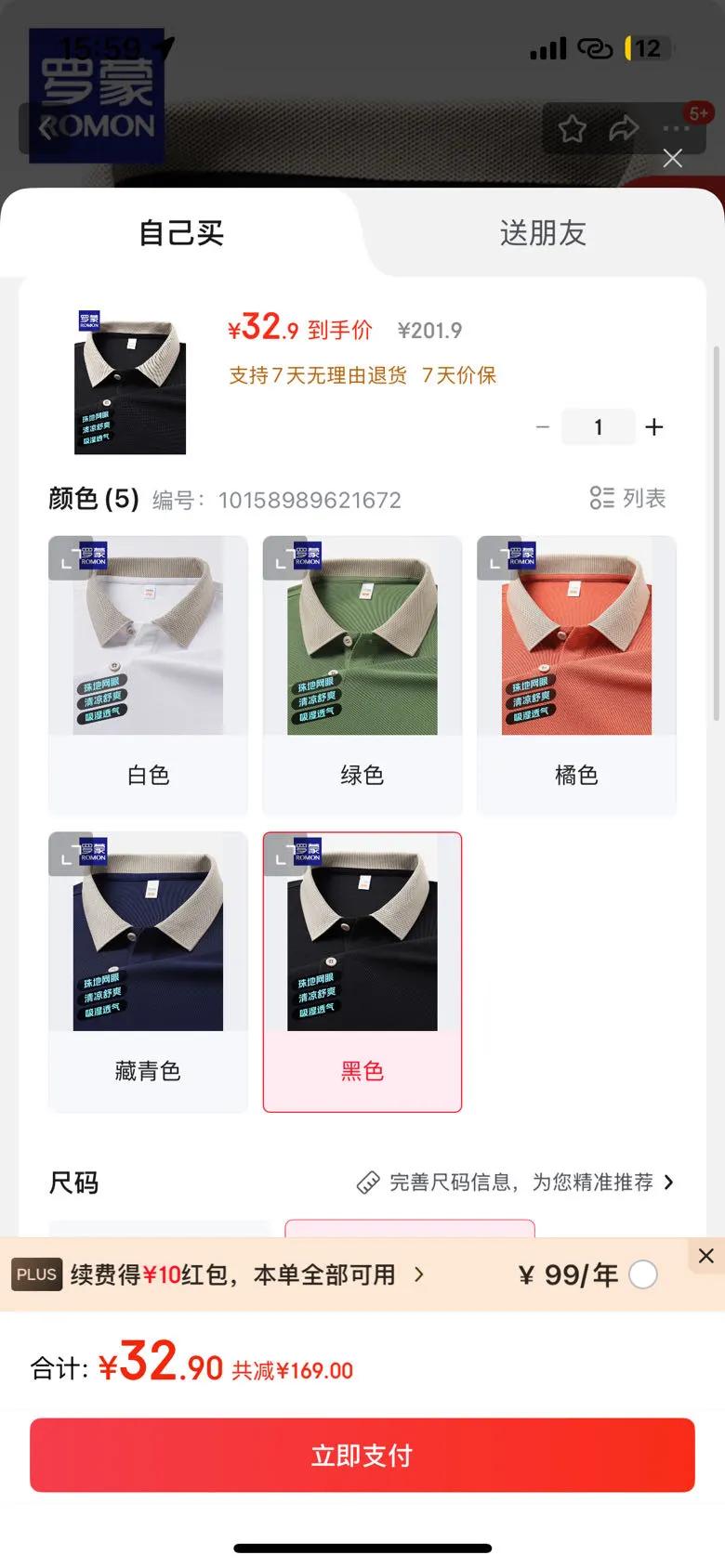Image resolution: width=725 pixels, height=1568 pixels.
Task: Choose the 白色 color option
Action: tap(148, 675)
